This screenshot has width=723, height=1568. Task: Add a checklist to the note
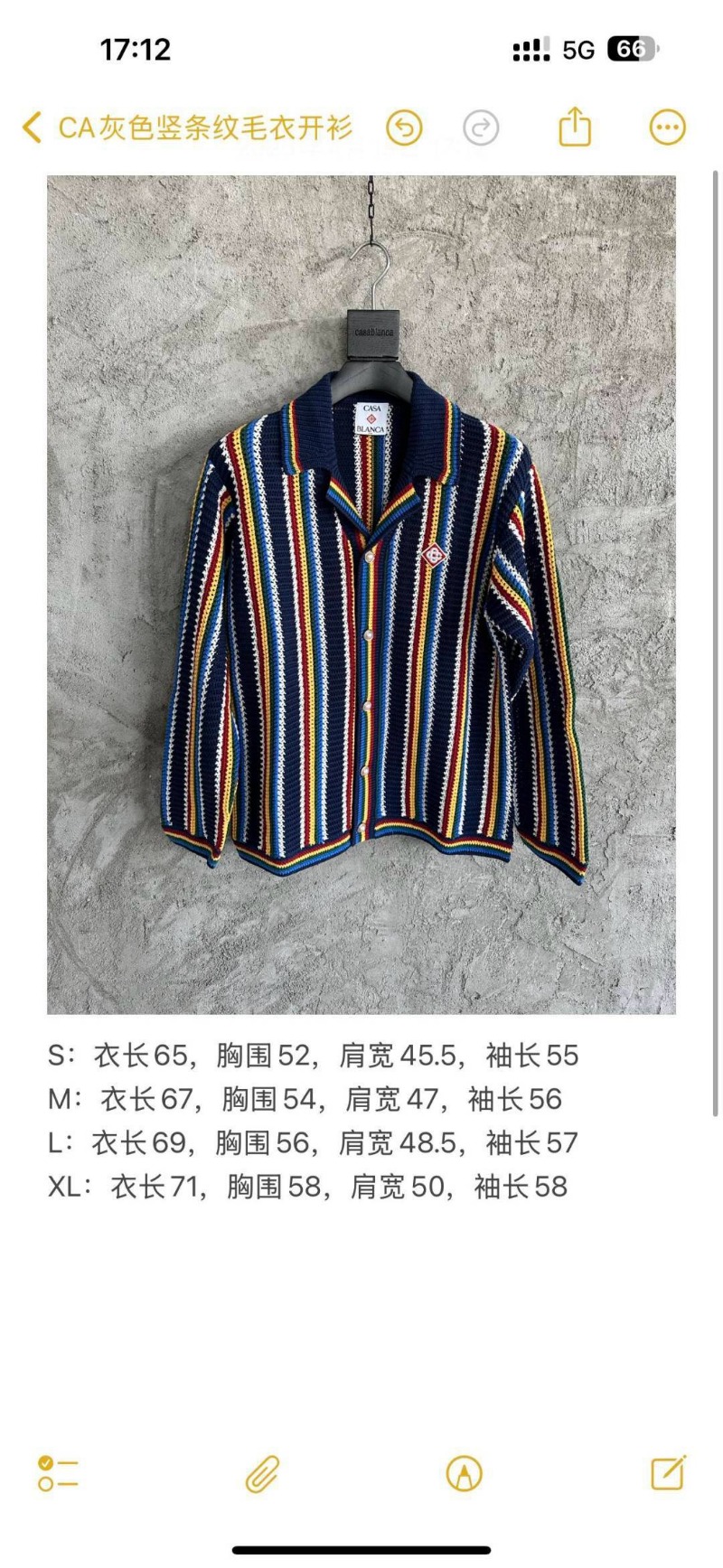[x=58, y=1473]
